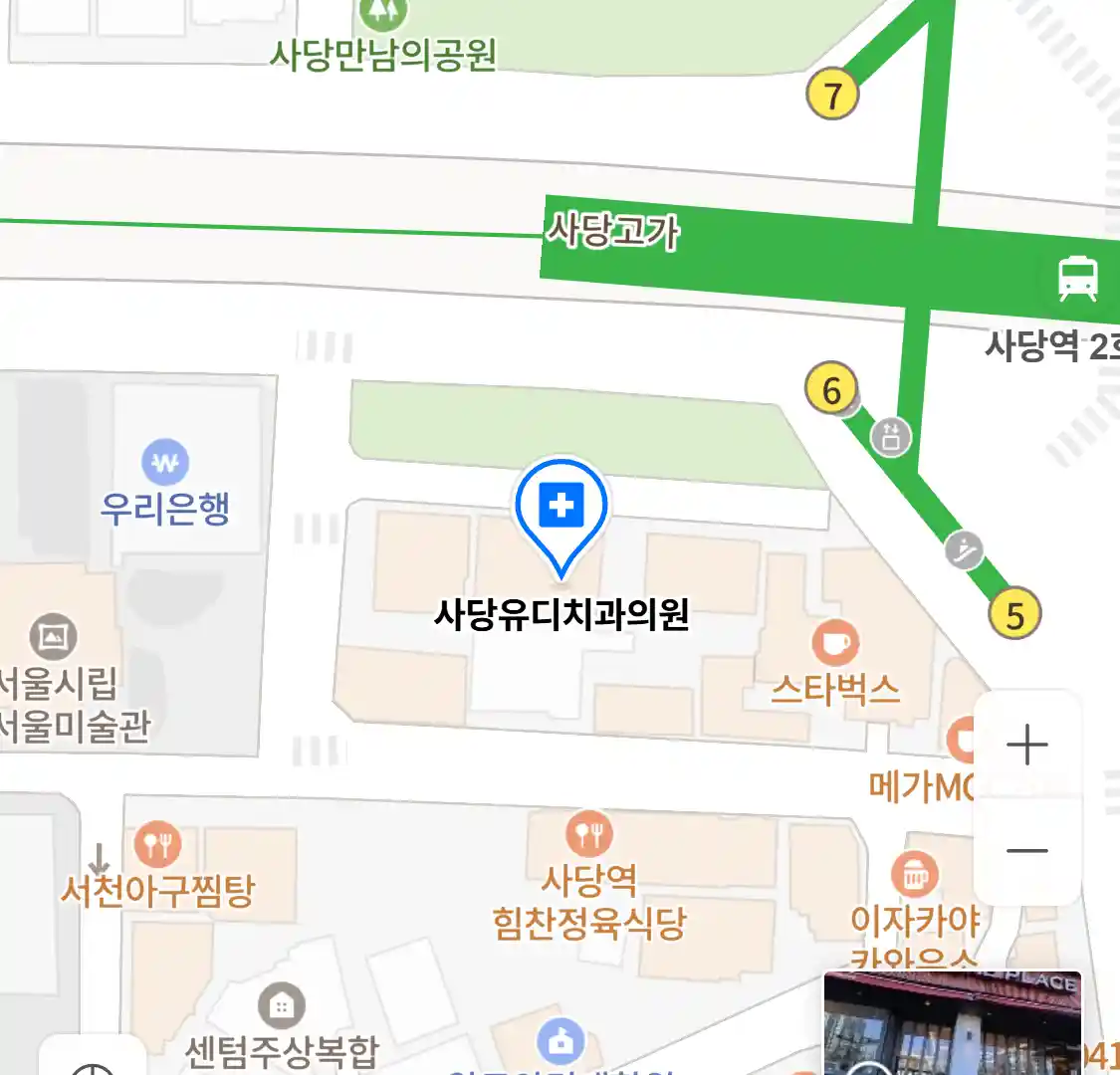Open 사당역 힘찬정육식당 restaurant marker
This screenshot has width=1120, height=1075.
coord(588,834)
